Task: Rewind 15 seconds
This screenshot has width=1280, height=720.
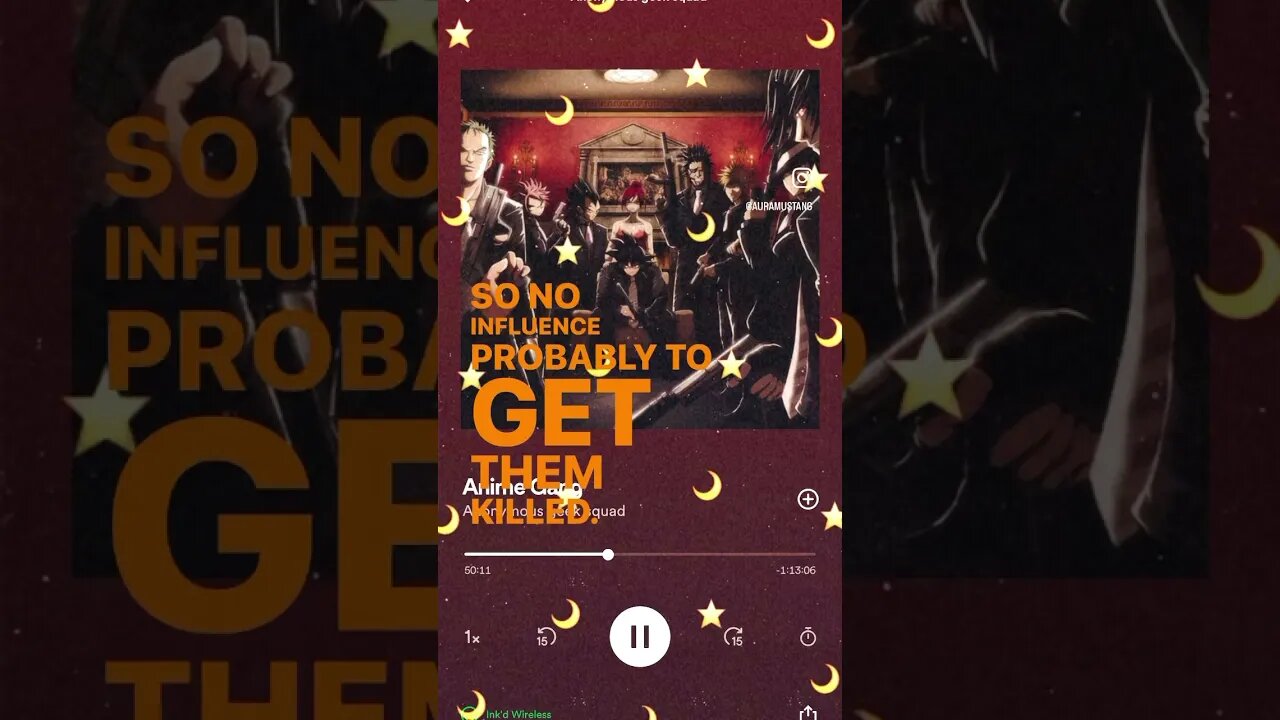Action: click(546, 637)
